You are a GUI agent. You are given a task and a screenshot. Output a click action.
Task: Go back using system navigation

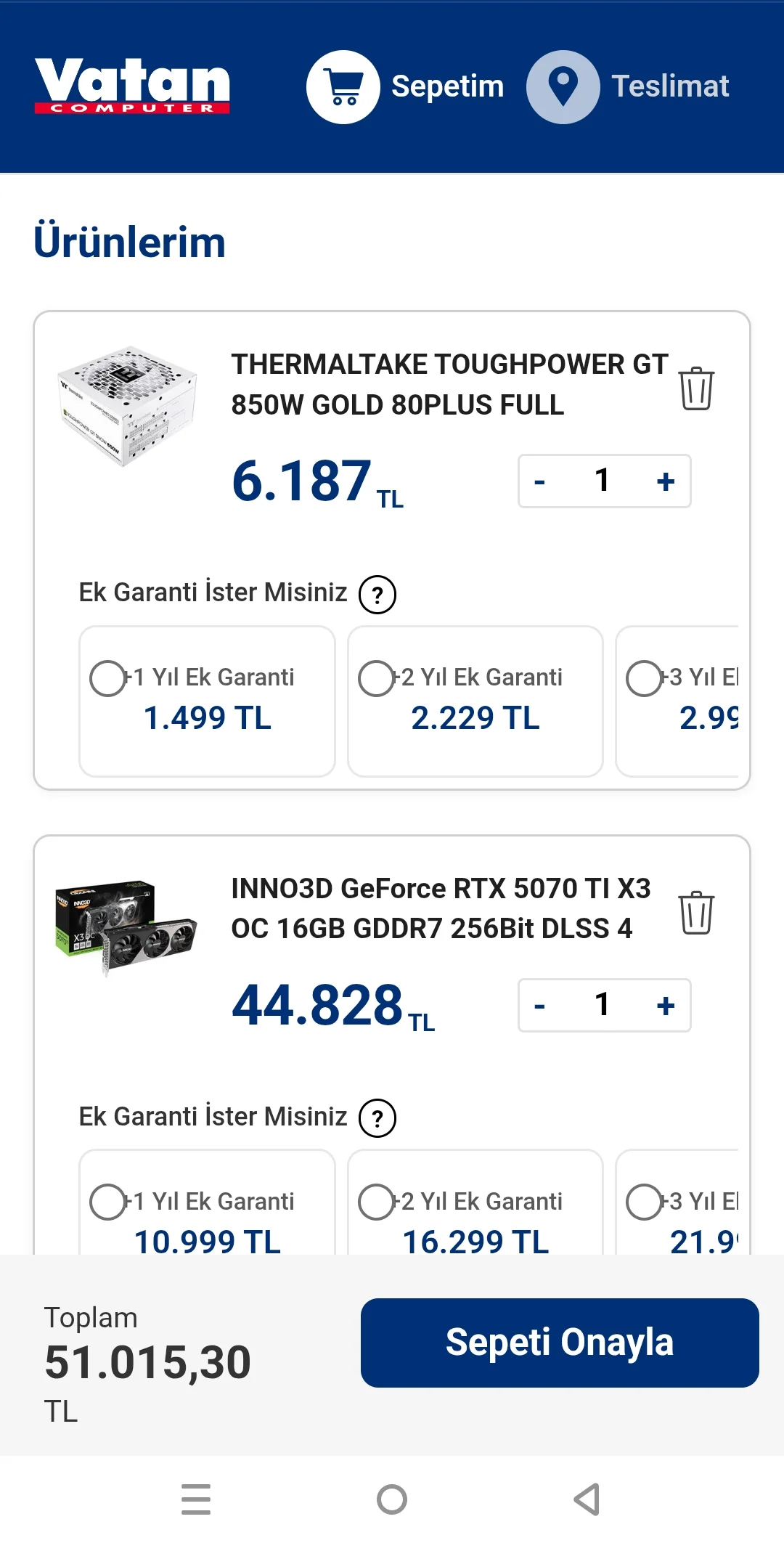[587, 1499]
